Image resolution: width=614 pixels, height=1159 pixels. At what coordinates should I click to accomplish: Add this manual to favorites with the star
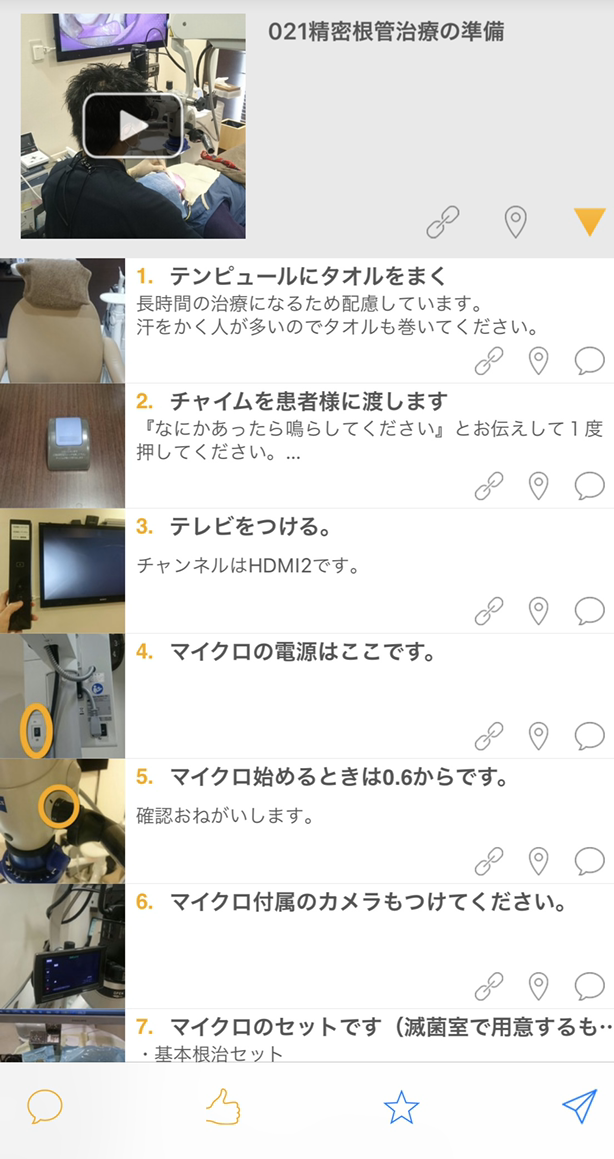pyautogui.click(x=401, y=1107)
